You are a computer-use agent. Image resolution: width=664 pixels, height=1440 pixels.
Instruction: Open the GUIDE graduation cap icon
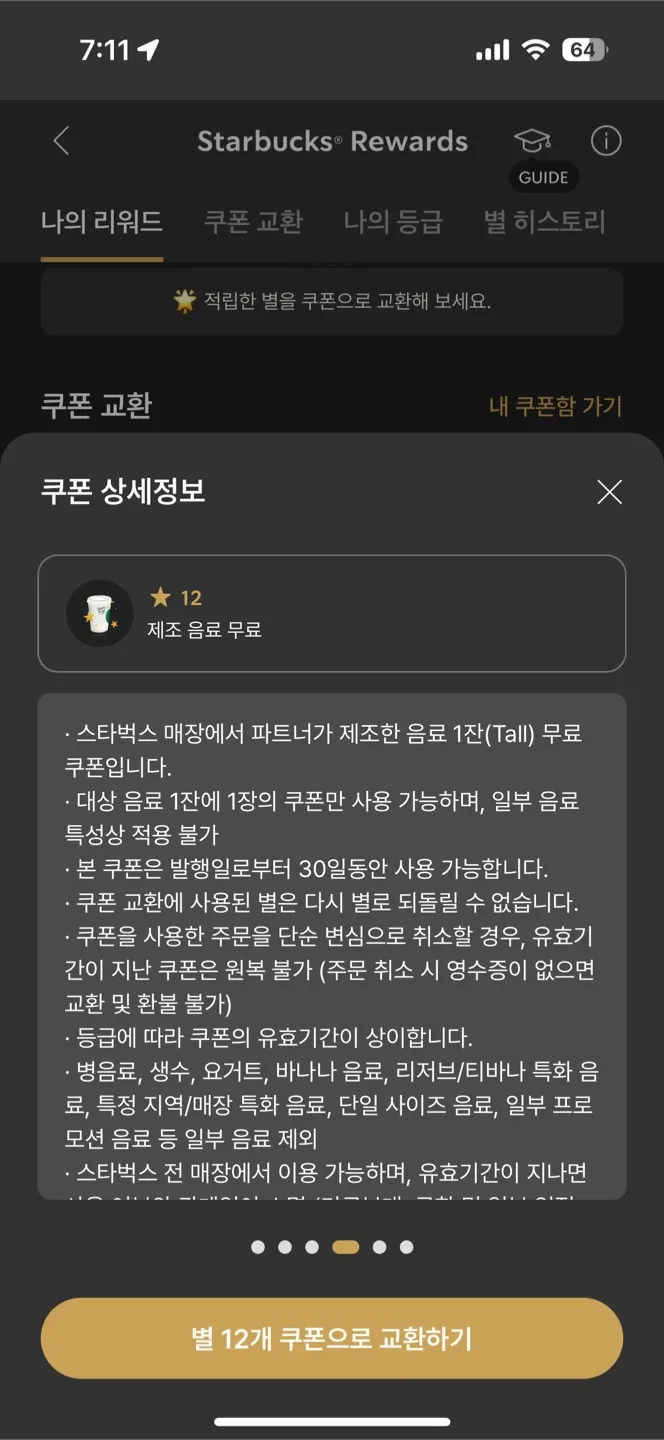(x=532, y=142)
